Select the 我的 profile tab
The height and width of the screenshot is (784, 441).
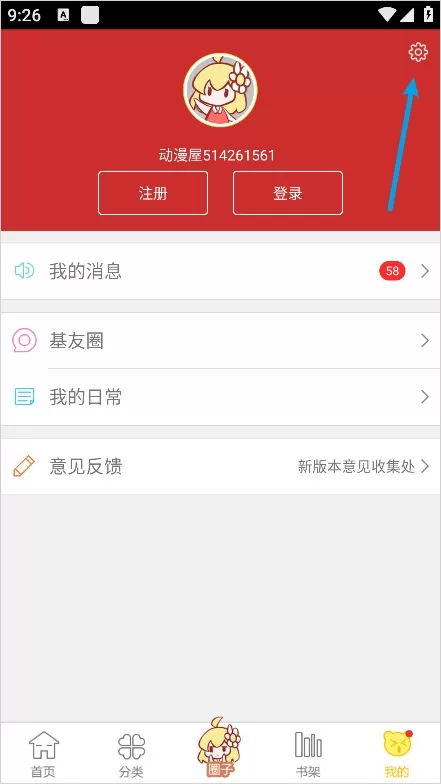[x=397, y=754]
